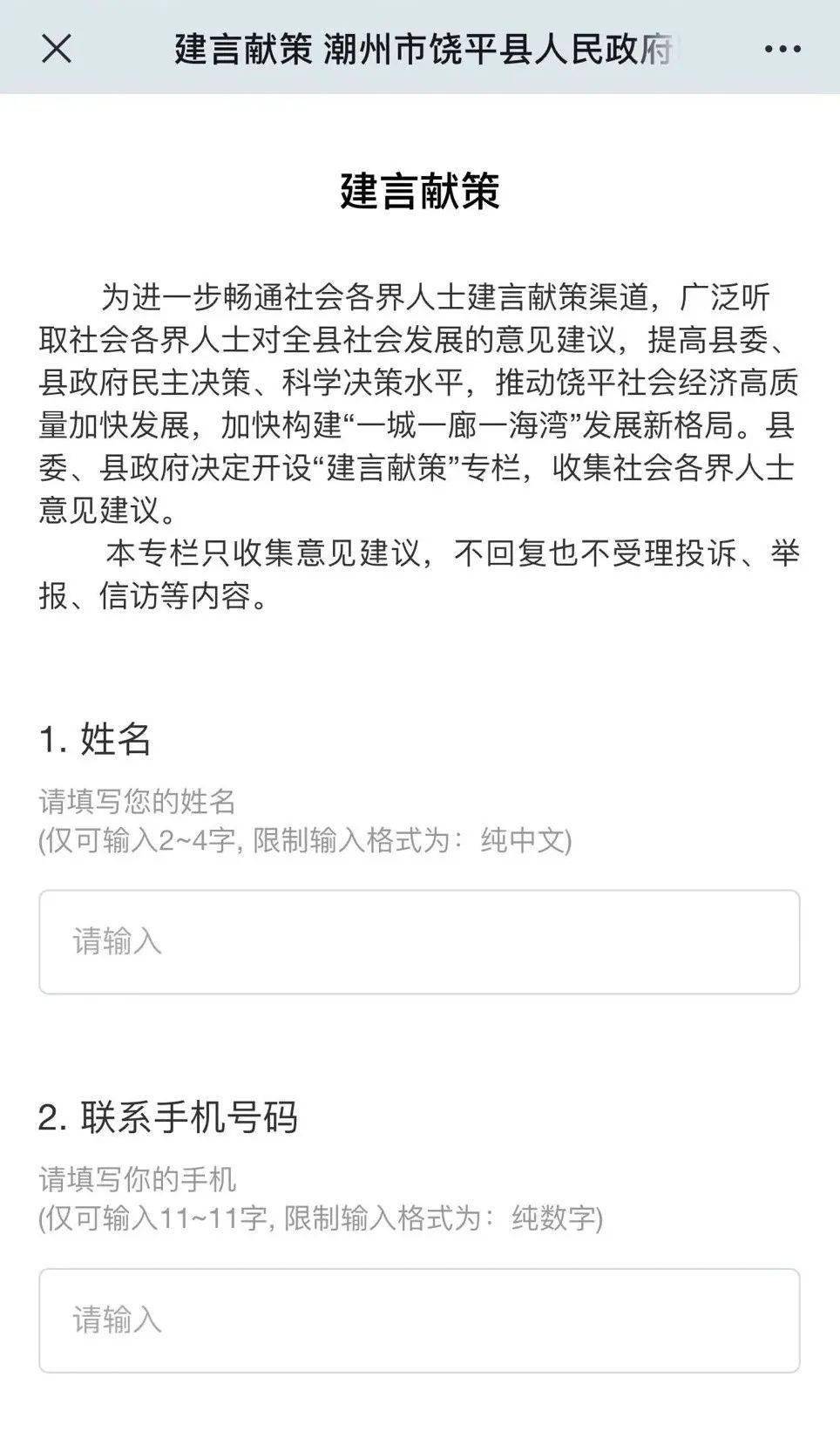840x1452 pixels.
Task: Select the large 建言献策 page heading
Action: pos(420,190)
